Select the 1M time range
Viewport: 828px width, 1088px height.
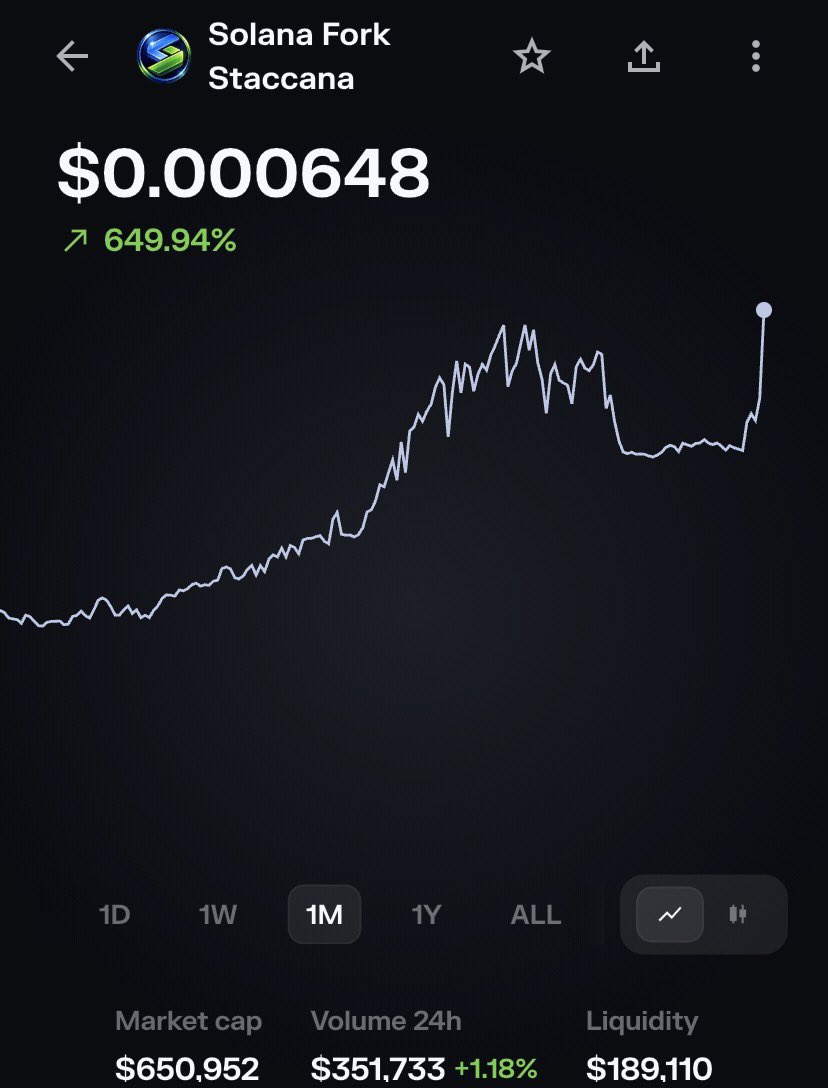pyautogui.click(x=324, y=915)
